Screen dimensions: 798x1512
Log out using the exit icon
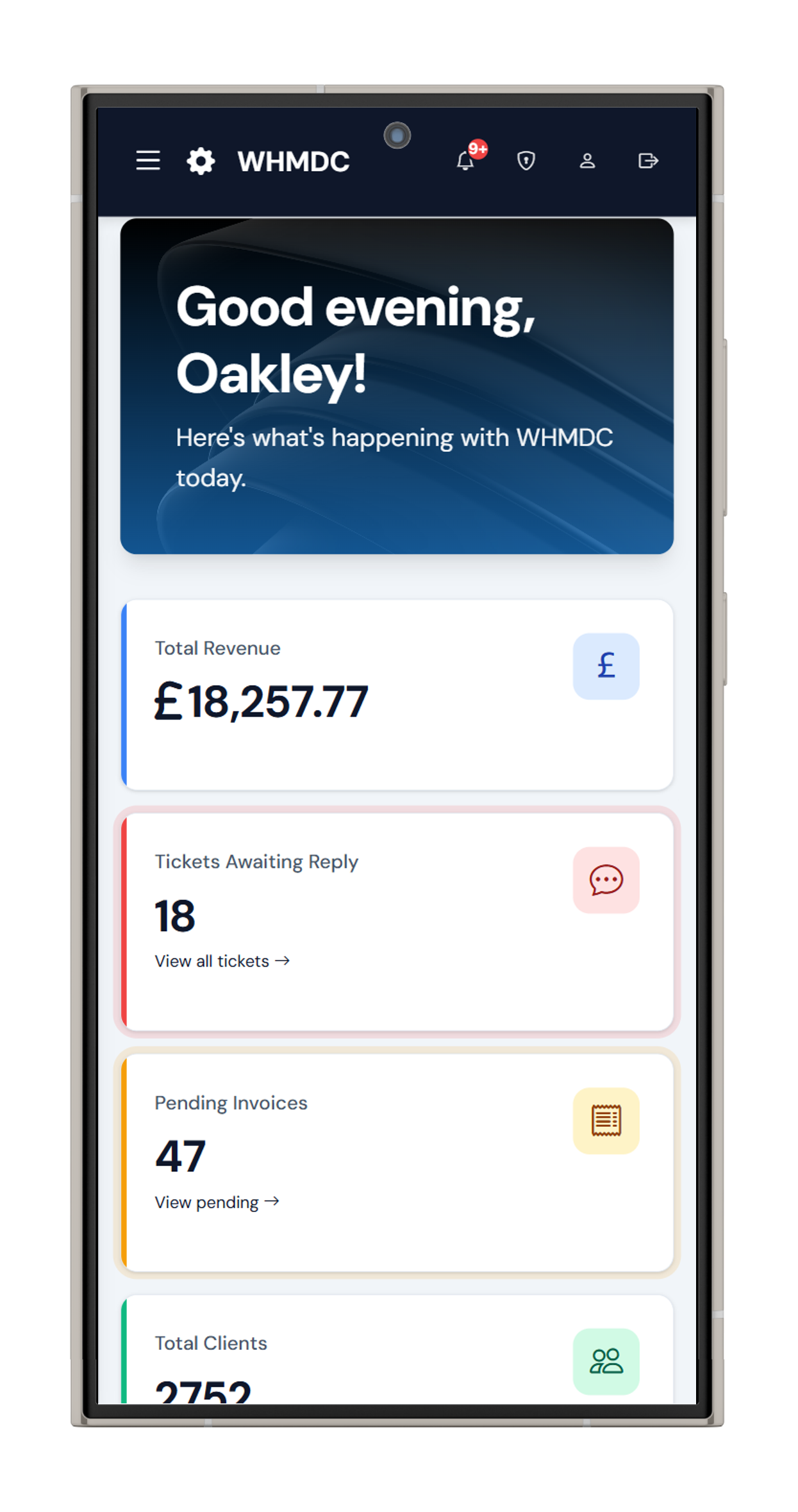click(648, 160)
